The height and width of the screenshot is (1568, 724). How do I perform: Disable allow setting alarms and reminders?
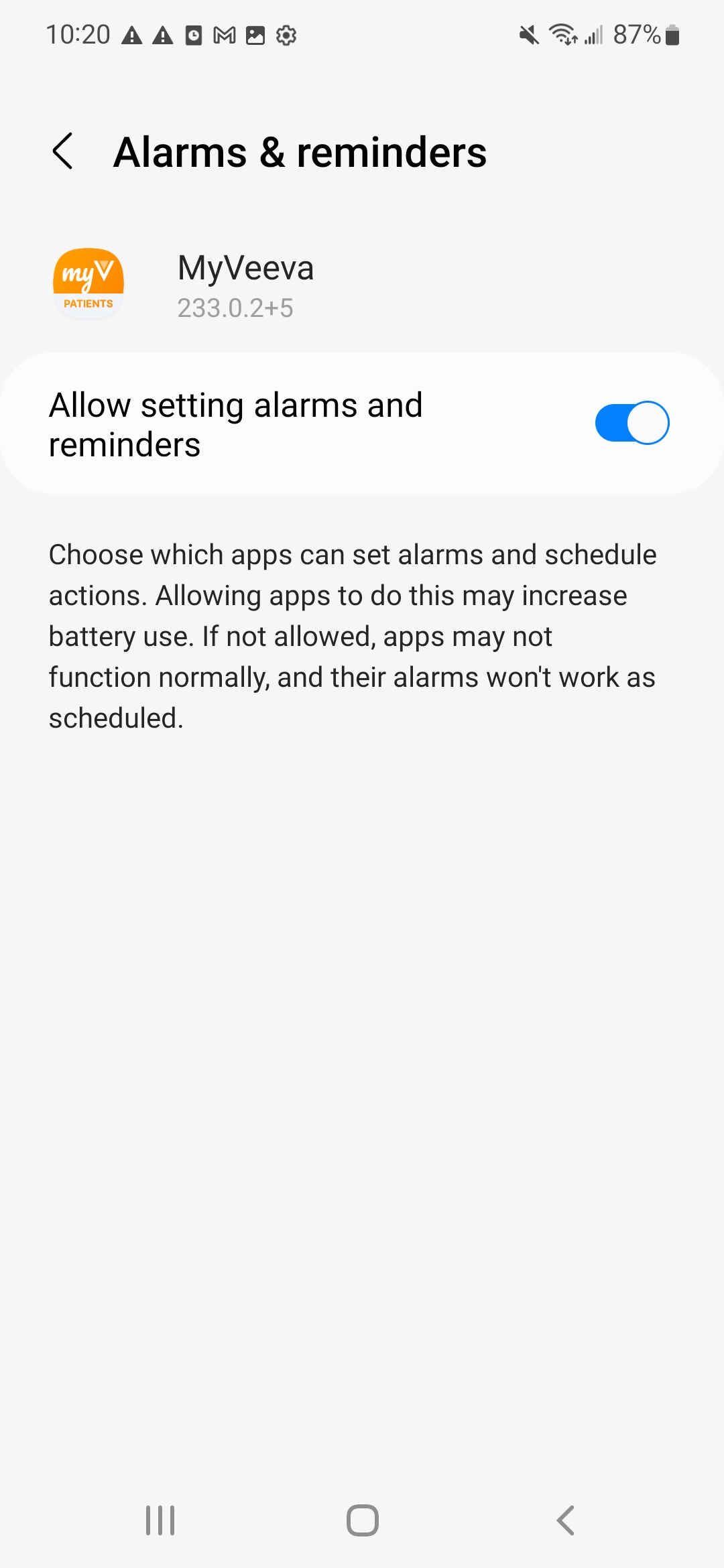click(x=631, y=423)
